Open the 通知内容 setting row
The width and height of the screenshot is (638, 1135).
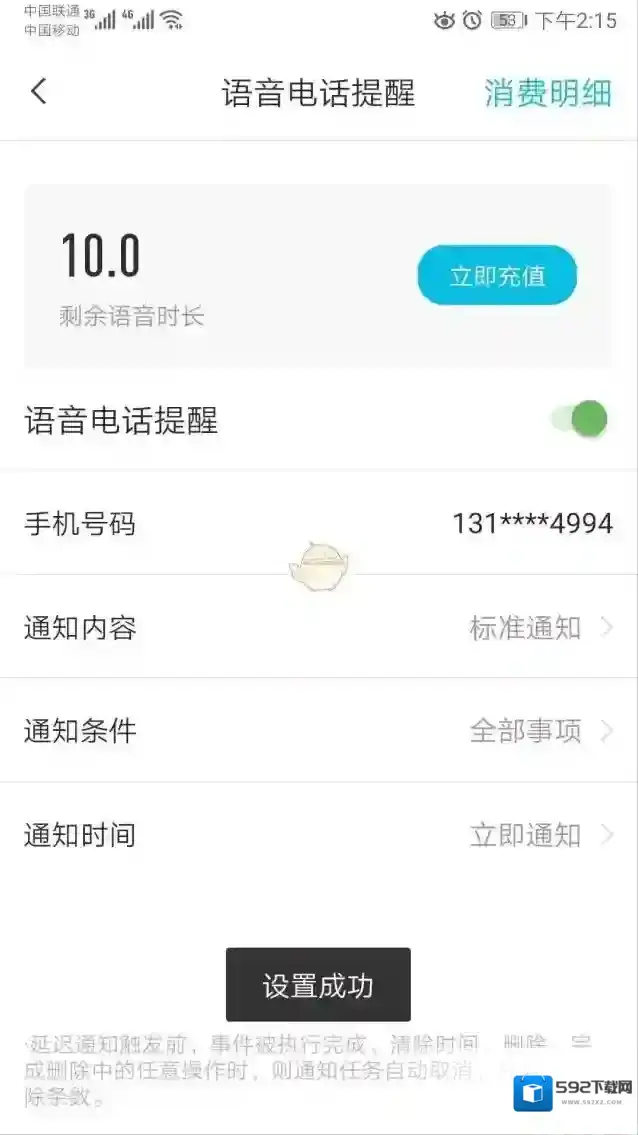point(319,628)
